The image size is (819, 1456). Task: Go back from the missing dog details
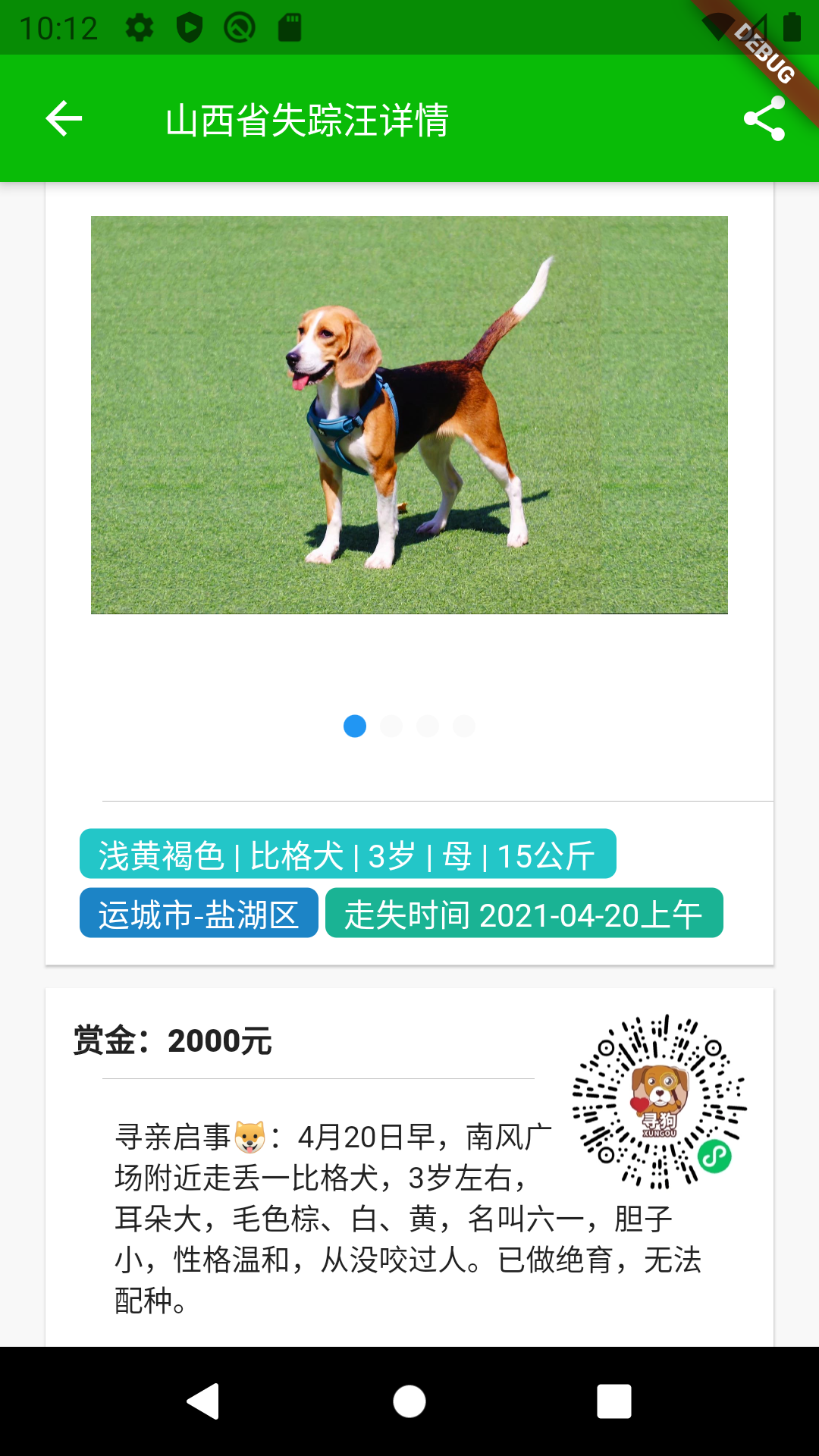64,119
